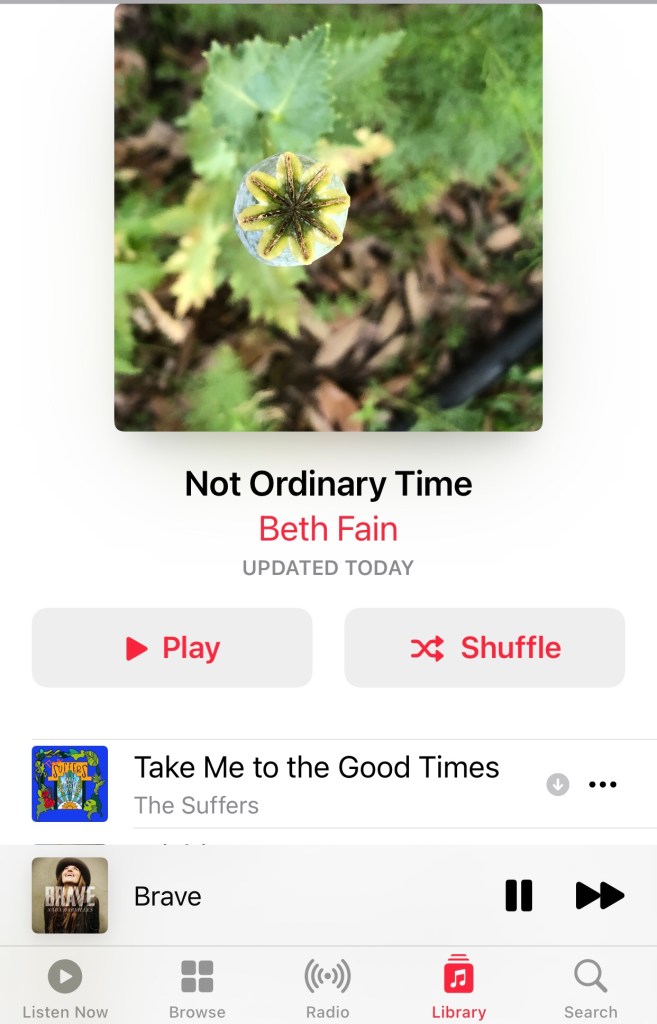Open more options for The Suffers song
The height and width of the screenshot is (1024, 657).
pos(603,785)
